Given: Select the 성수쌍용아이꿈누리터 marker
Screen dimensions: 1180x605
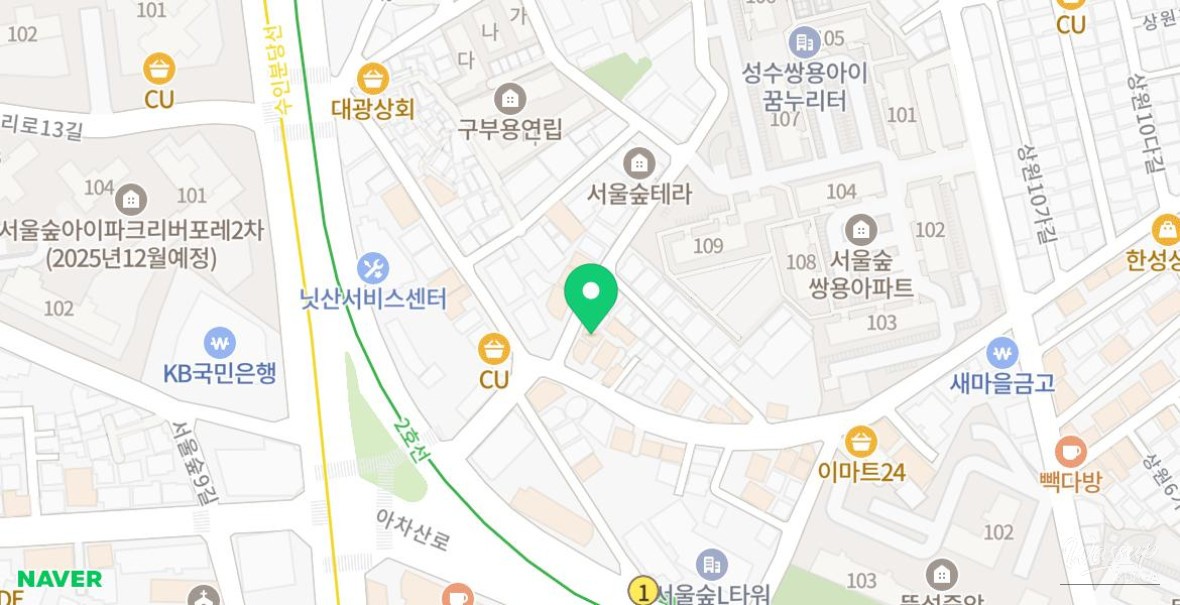Looking at the screenshot, I should coord(804,42).
